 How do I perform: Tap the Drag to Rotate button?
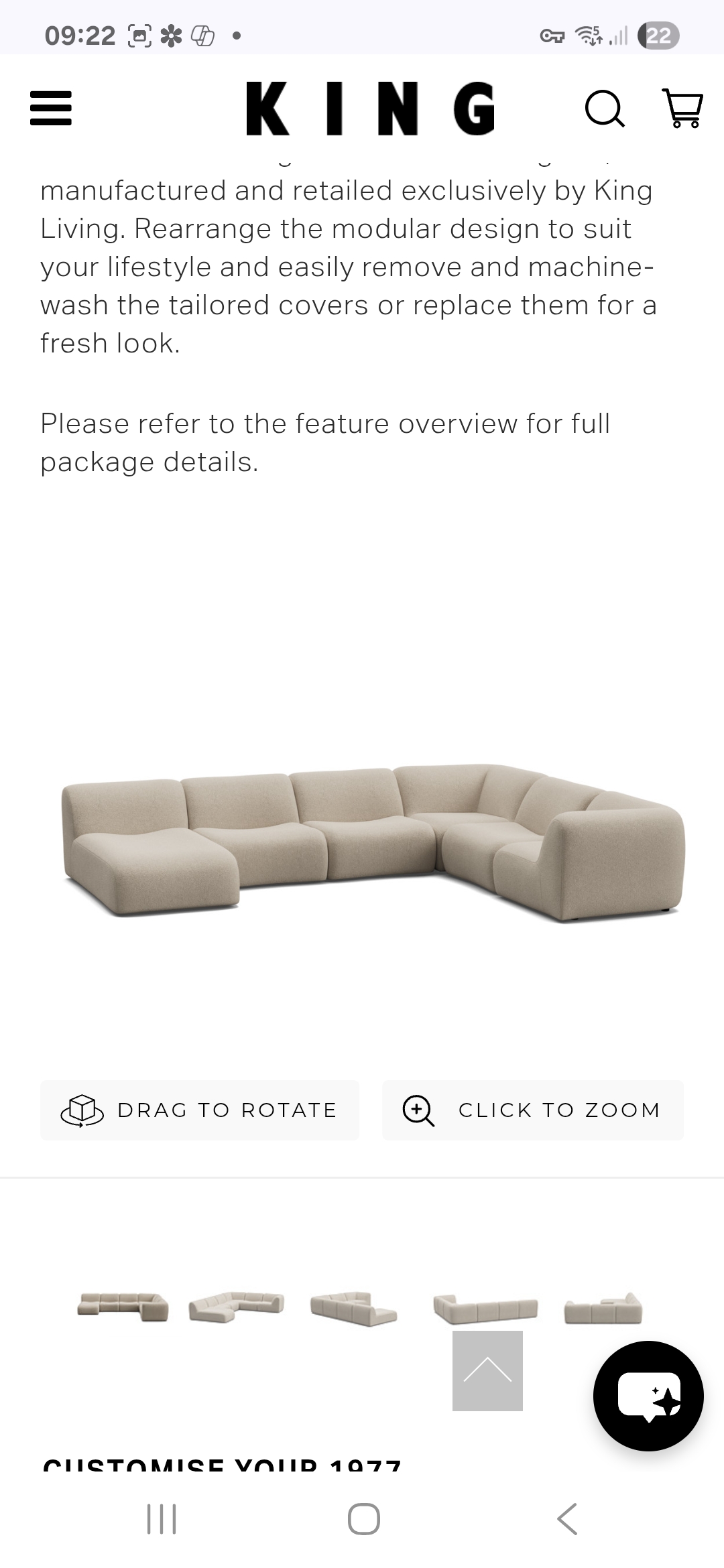click(x=200, y=1110)
